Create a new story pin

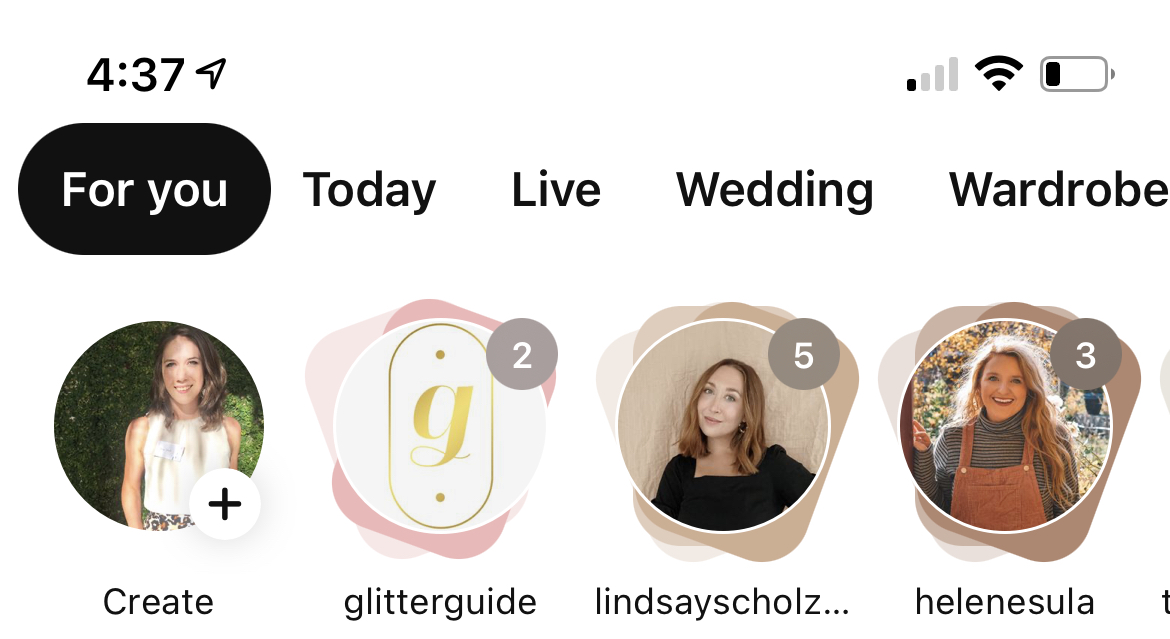click(x=158, y=427)
